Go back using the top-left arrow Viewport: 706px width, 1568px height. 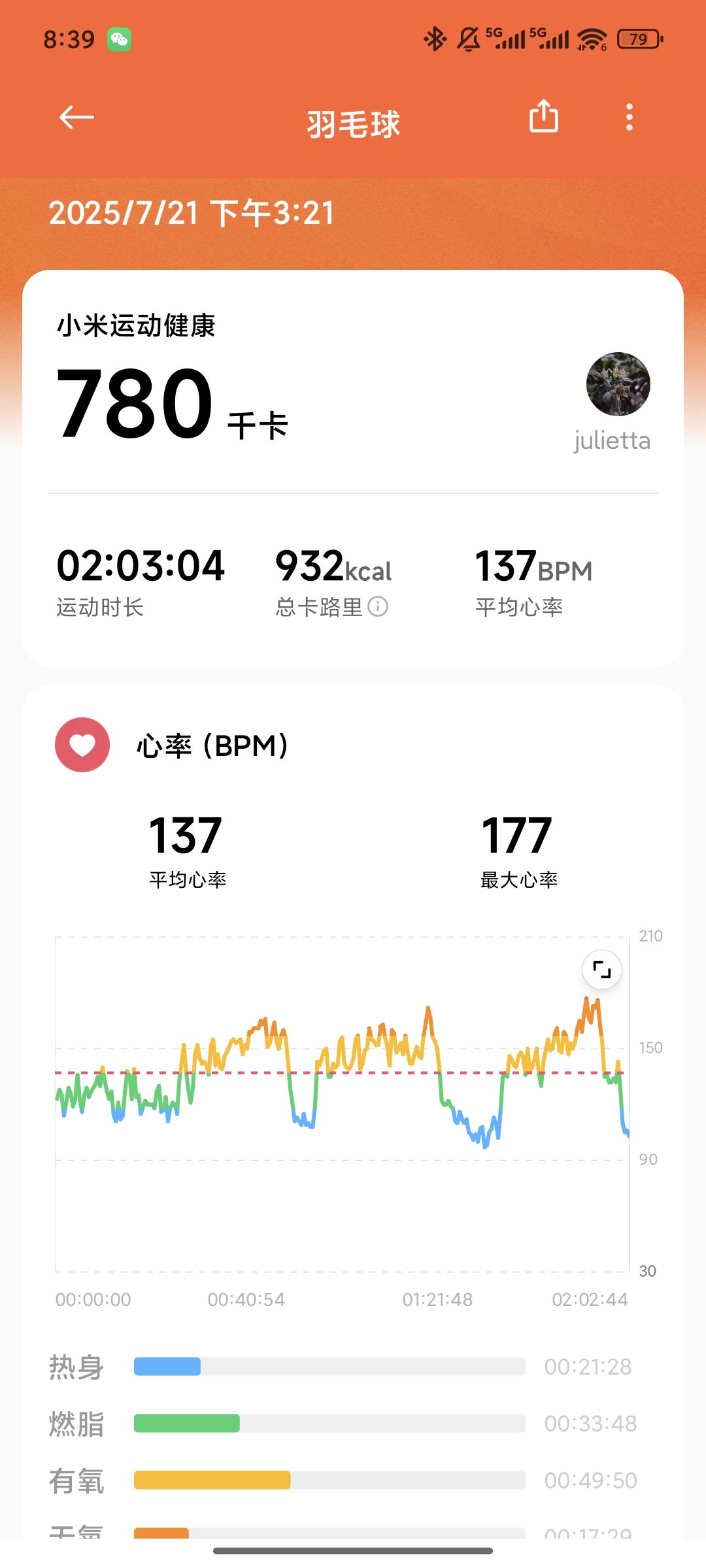(x=76, y=118)
